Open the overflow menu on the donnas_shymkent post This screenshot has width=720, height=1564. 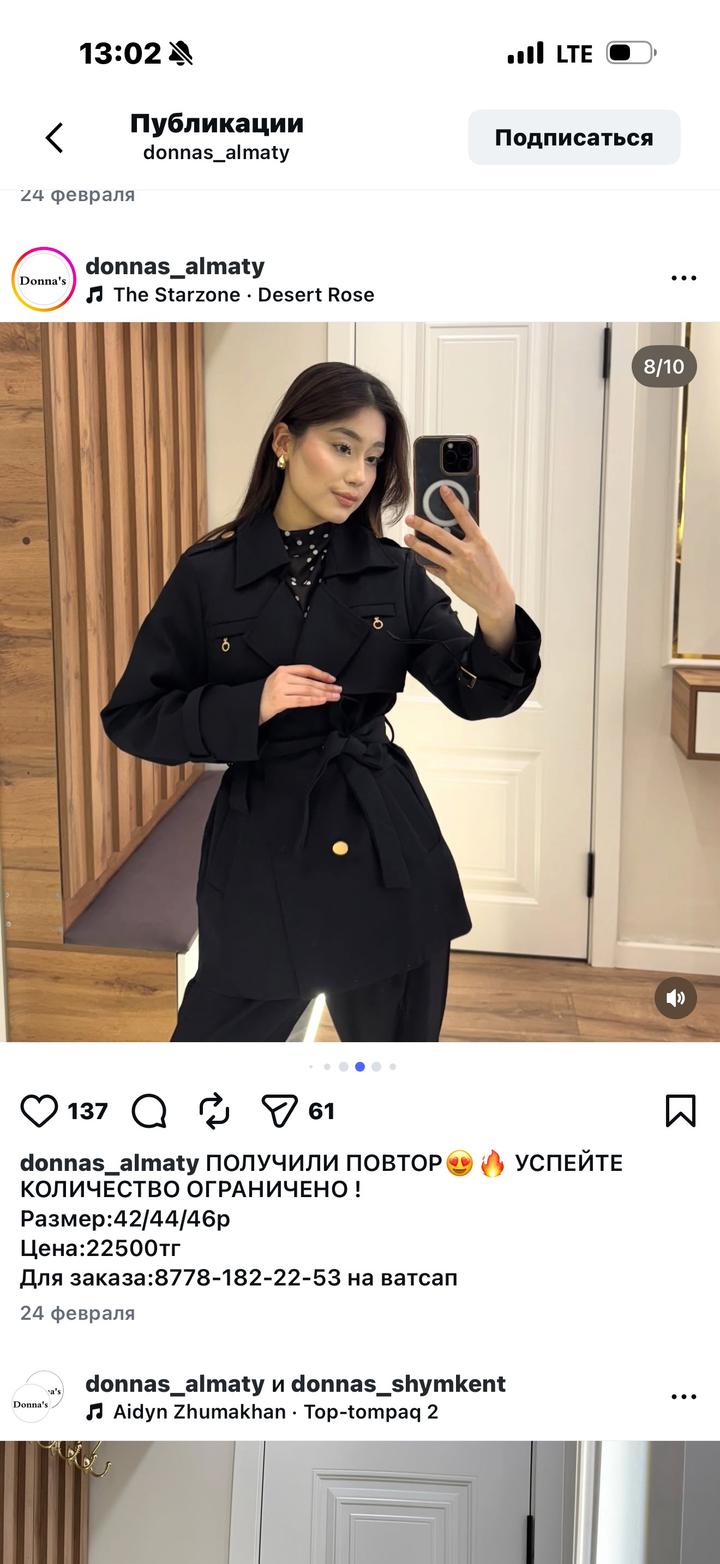(x=683, y=1397)
